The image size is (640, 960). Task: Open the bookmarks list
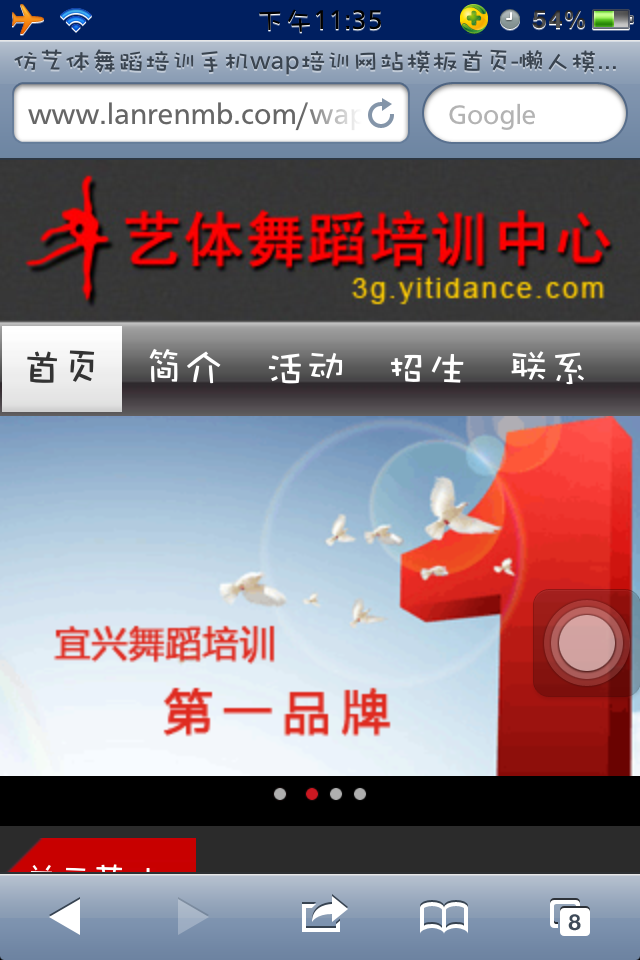click(444, 916)
